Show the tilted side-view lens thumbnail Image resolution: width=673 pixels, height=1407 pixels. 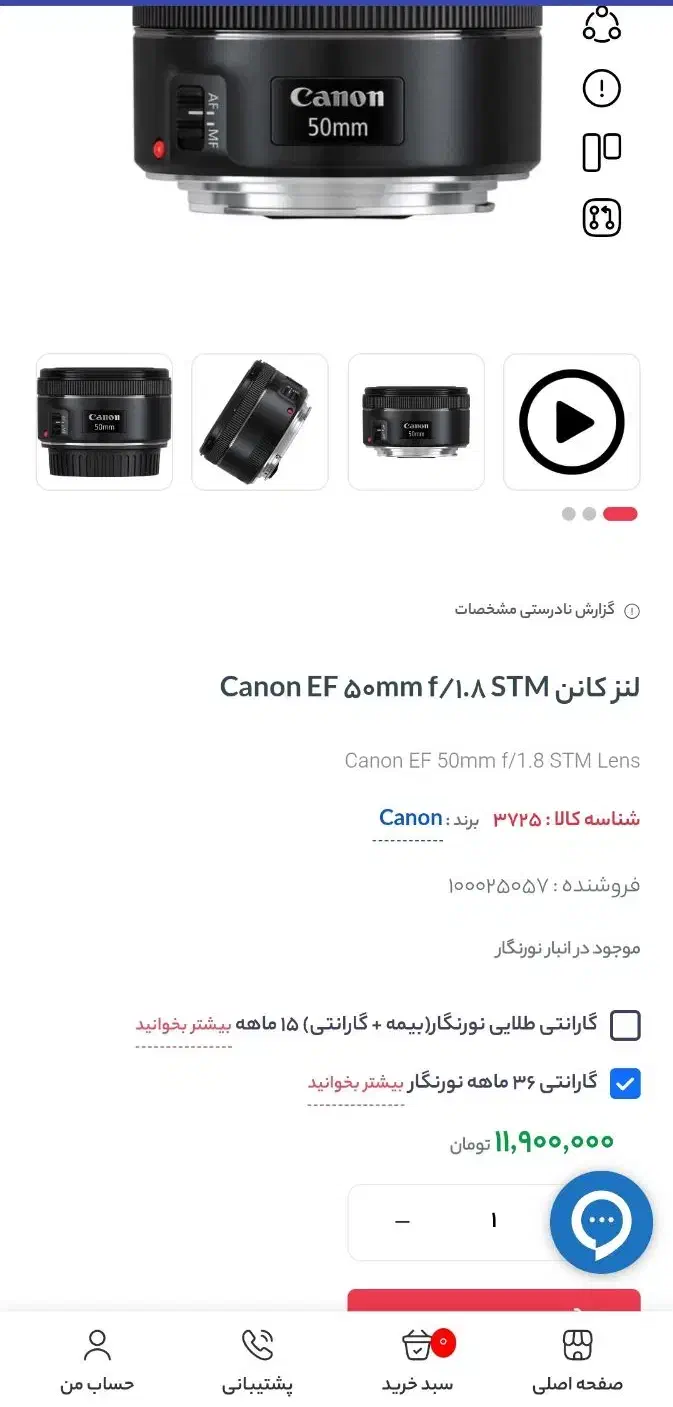pos(260,422)
